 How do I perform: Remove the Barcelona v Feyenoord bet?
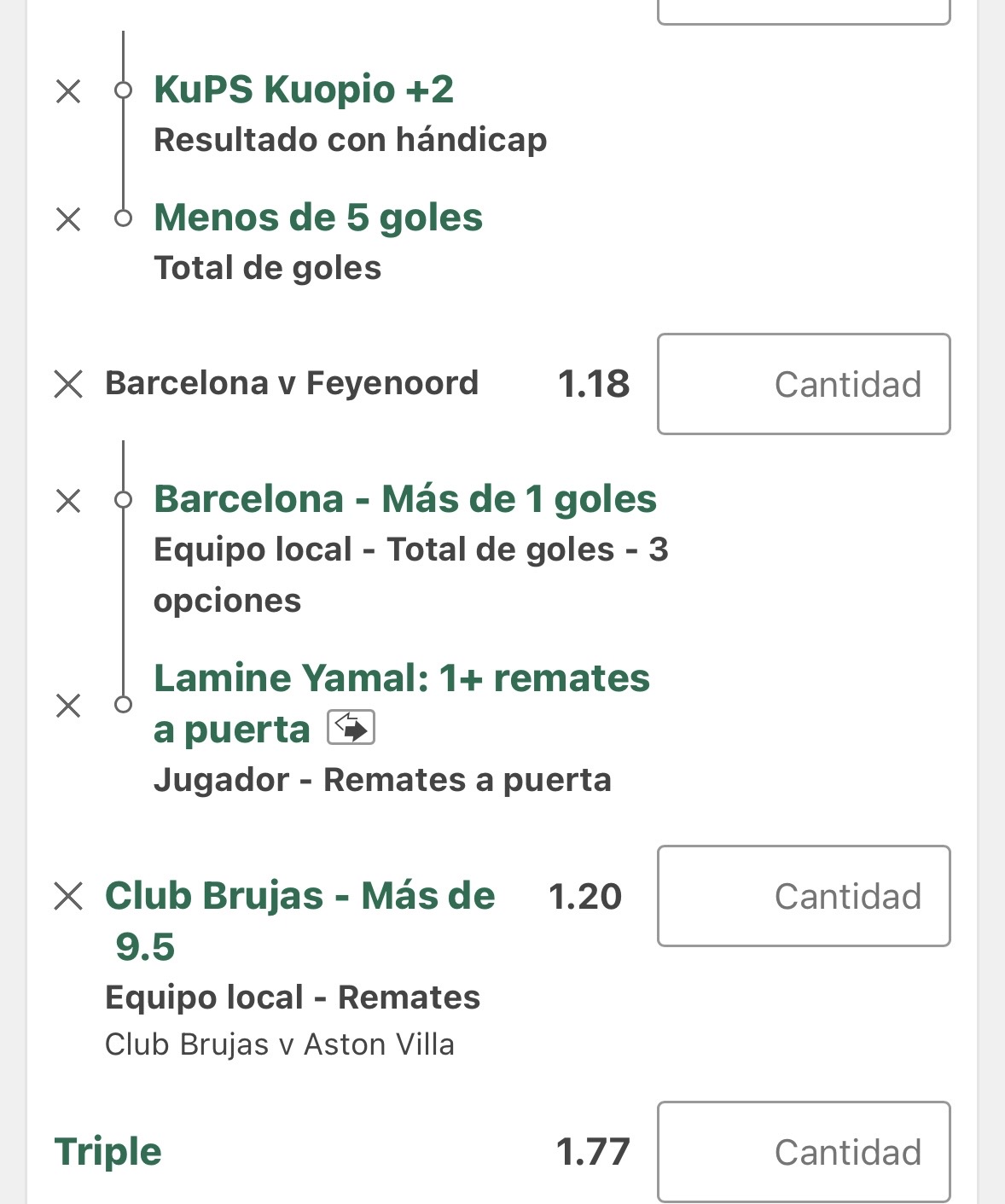(x=68, y=384)
